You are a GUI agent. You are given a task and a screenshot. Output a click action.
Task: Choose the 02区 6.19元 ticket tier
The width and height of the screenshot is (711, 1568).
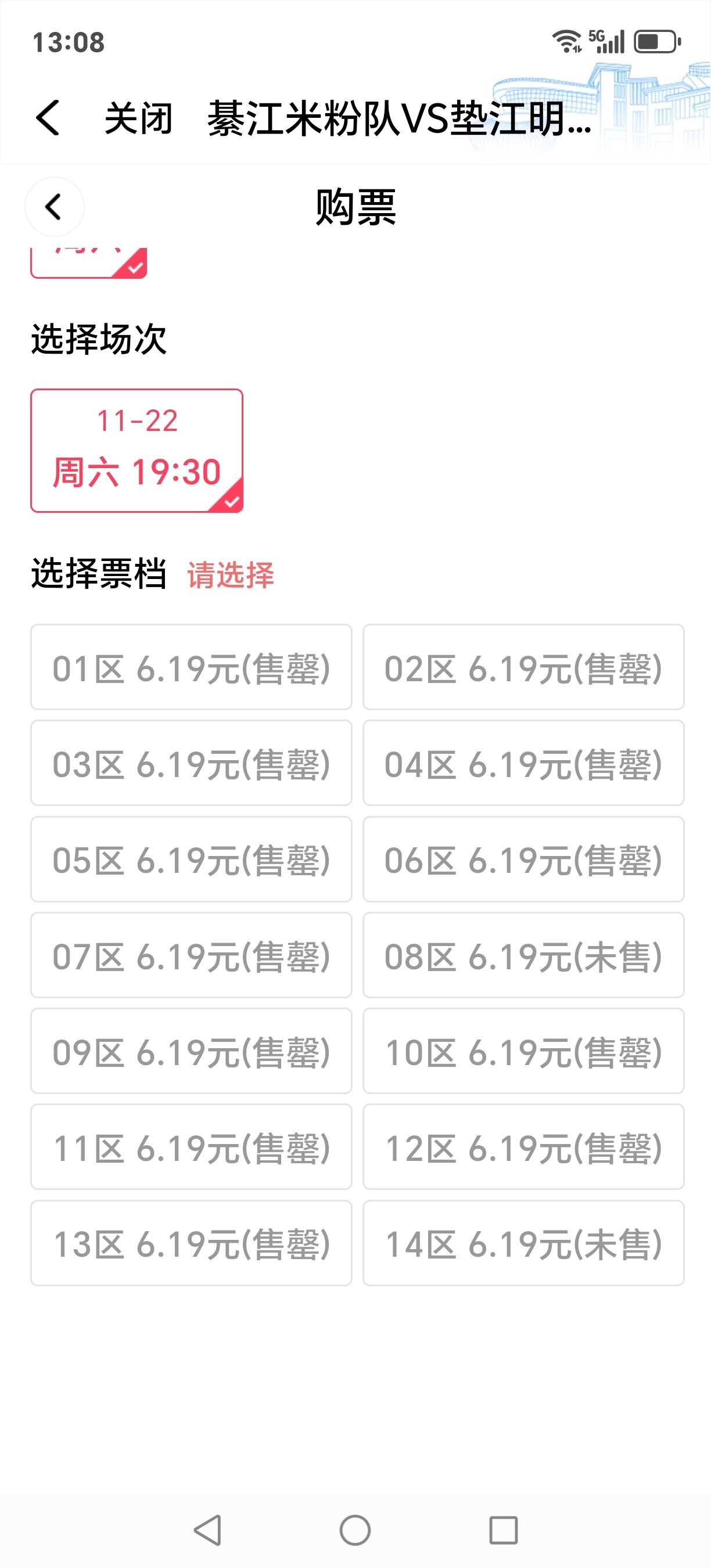tap(523, 667)
